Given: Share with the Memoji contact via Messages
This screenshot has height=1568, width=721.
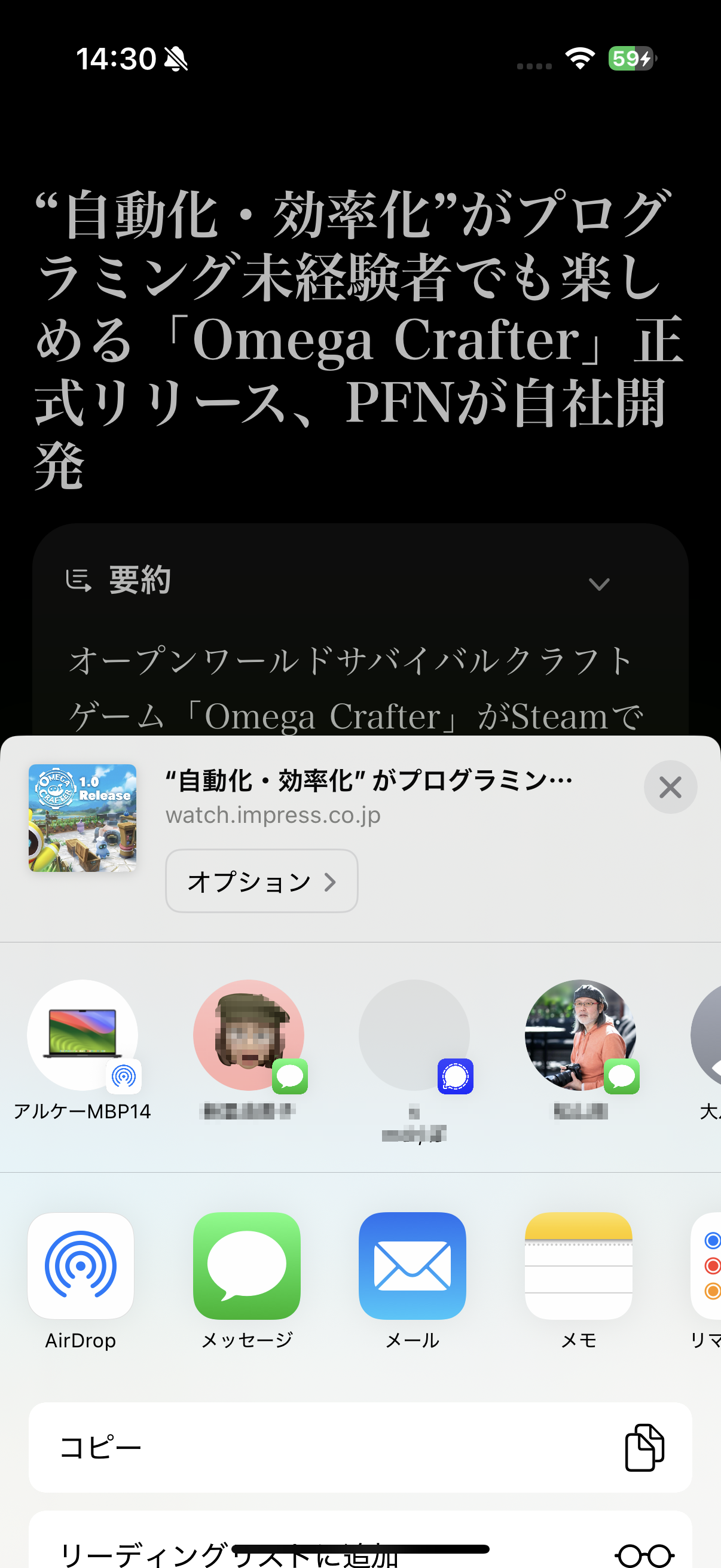Looking at the screenshot, I should [248, 1035].
